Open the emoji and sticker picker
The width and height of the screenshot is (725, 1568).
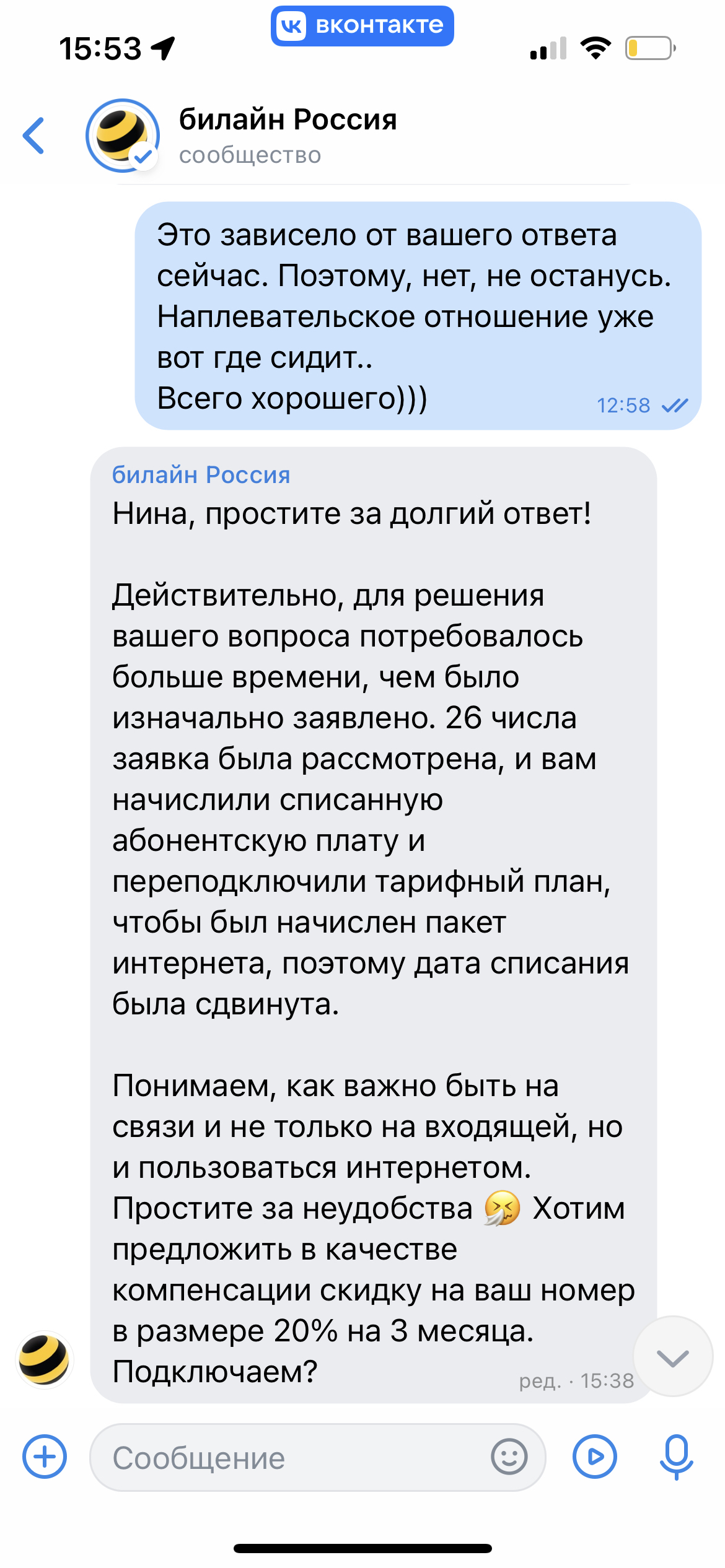(509, 1457)
